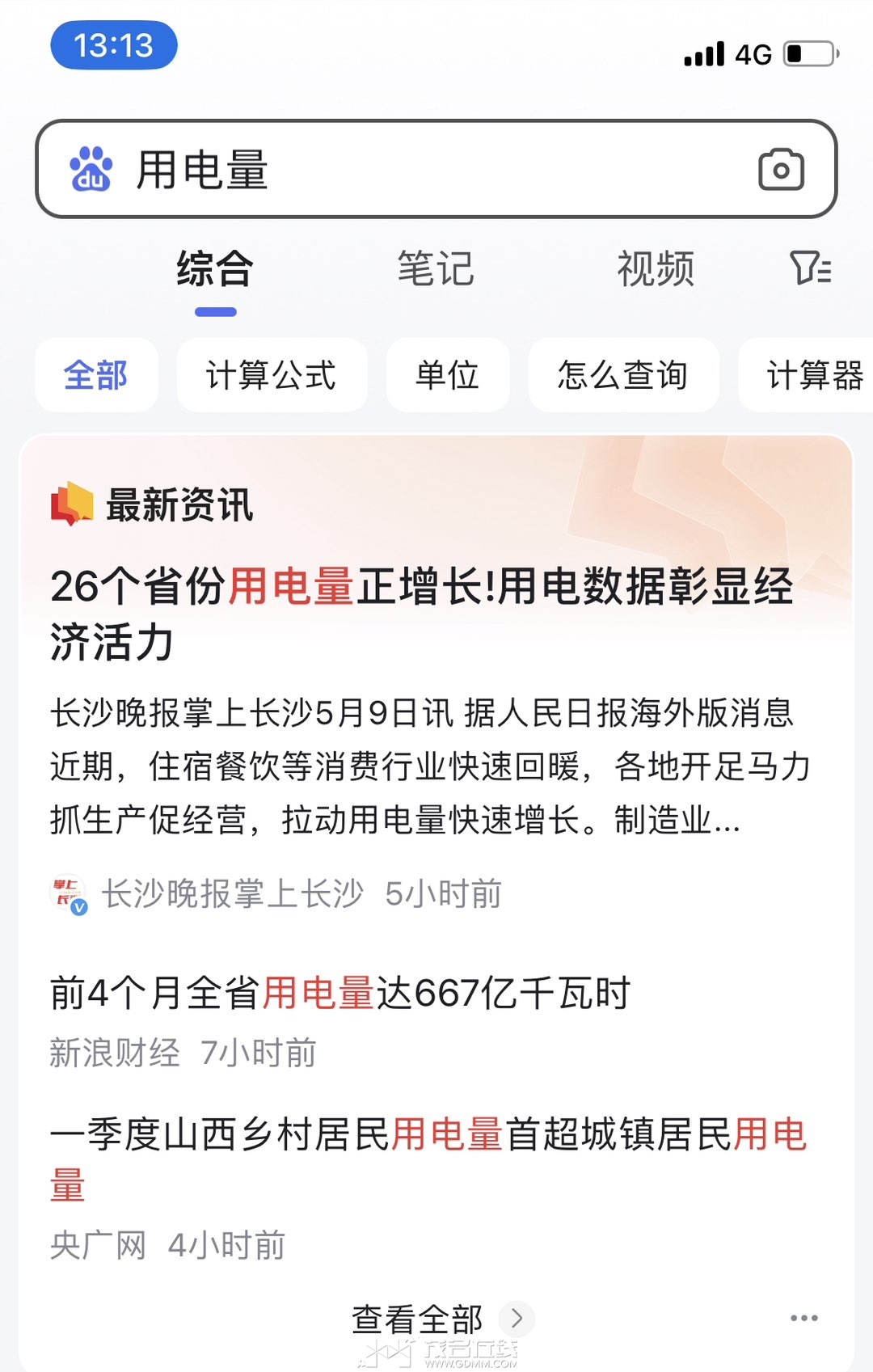Switch to the 笔记 tab
The height and width of the screenshot is (1372, 873).
pyautogui.click(x=435, y=269)
